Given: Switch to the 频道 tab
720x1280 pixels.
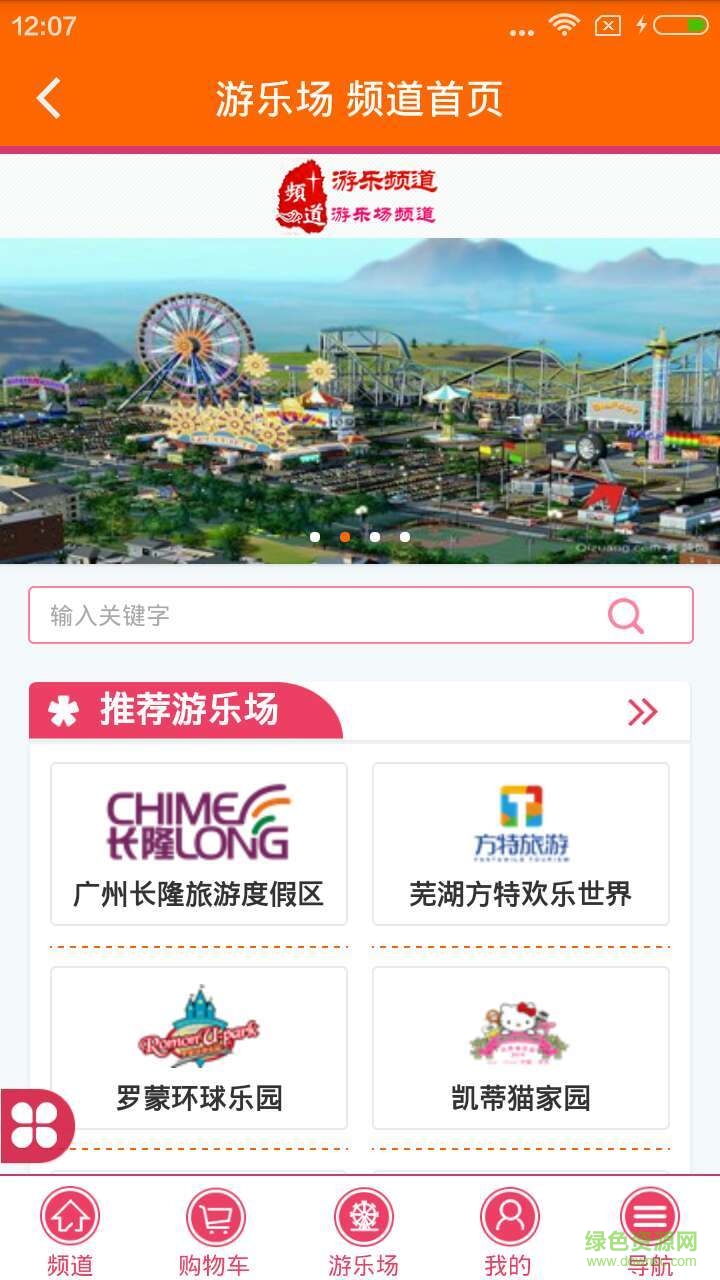Looking at the screenshot, I should (x=70, y=1230).
